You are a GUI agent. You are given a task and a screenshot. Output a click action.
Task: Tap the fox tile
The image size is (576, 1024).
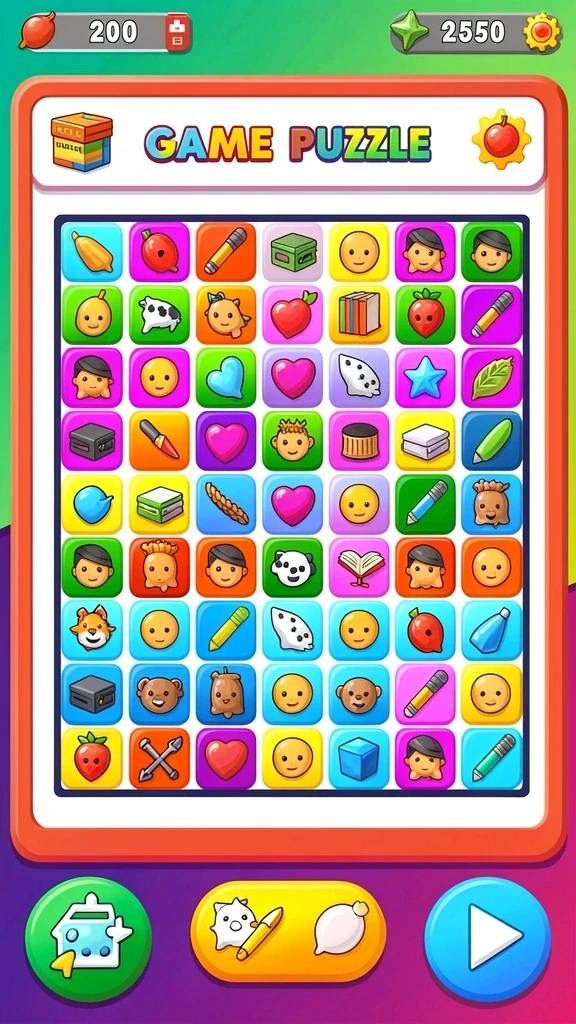92,630
